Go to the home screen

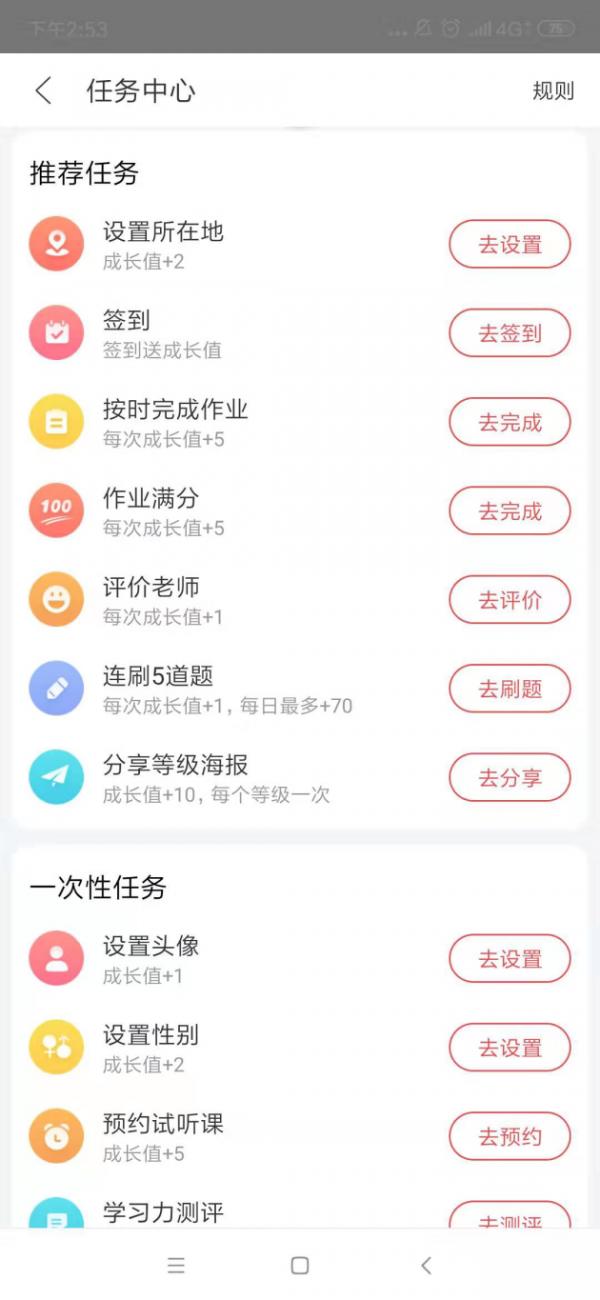(299, 1265)
